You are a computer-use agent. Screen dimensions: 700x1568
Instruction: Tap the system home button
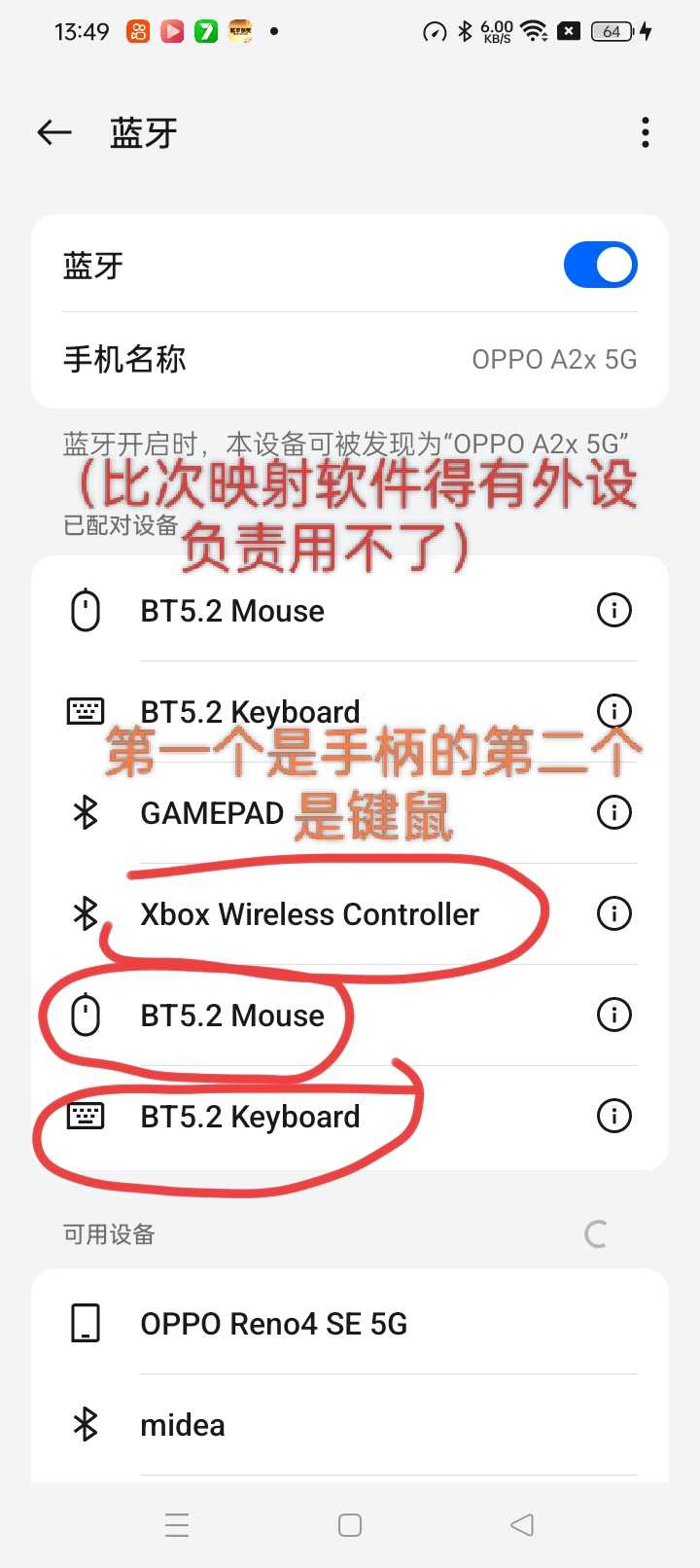coord(350,1524)
